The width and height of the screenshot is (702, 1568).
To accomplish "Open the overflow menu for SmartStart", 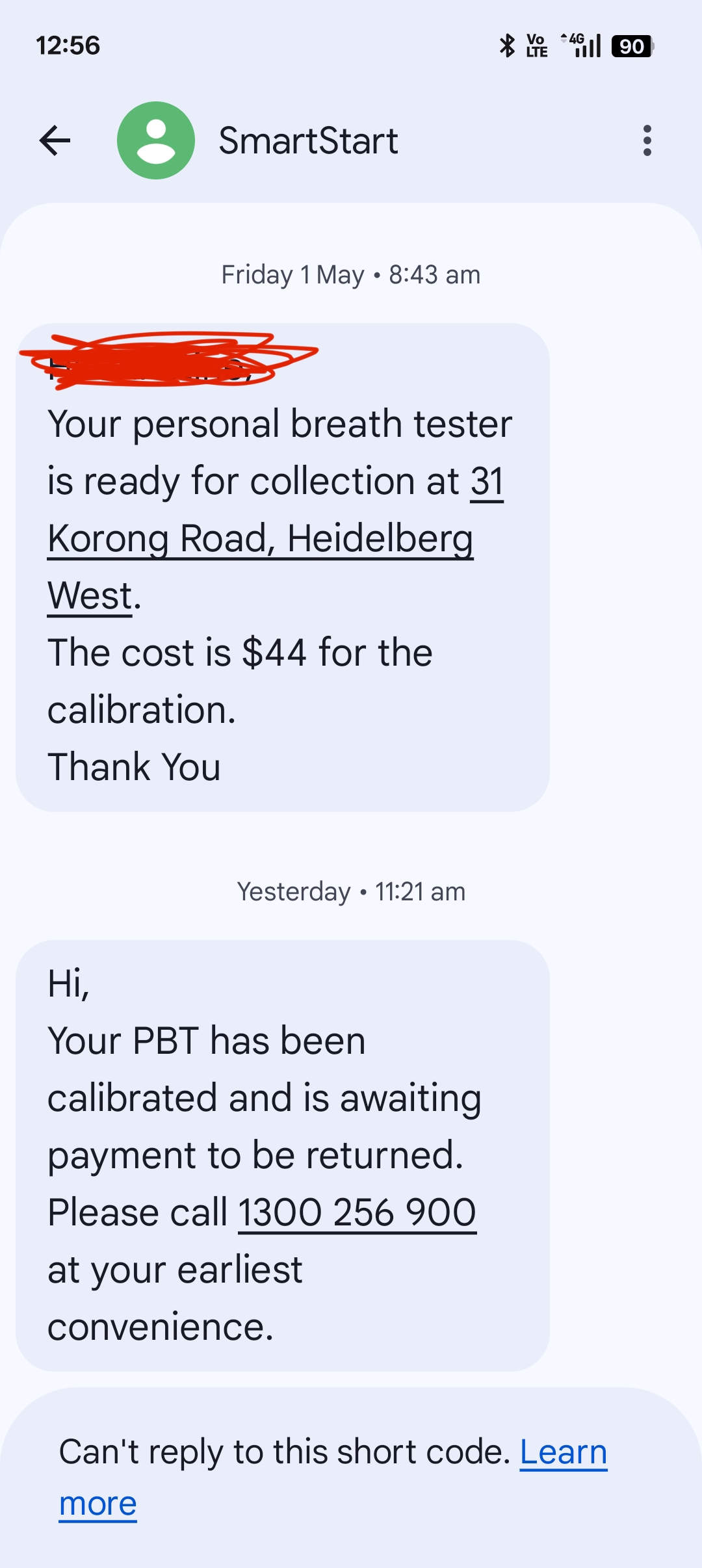I will tap(647, 140).
